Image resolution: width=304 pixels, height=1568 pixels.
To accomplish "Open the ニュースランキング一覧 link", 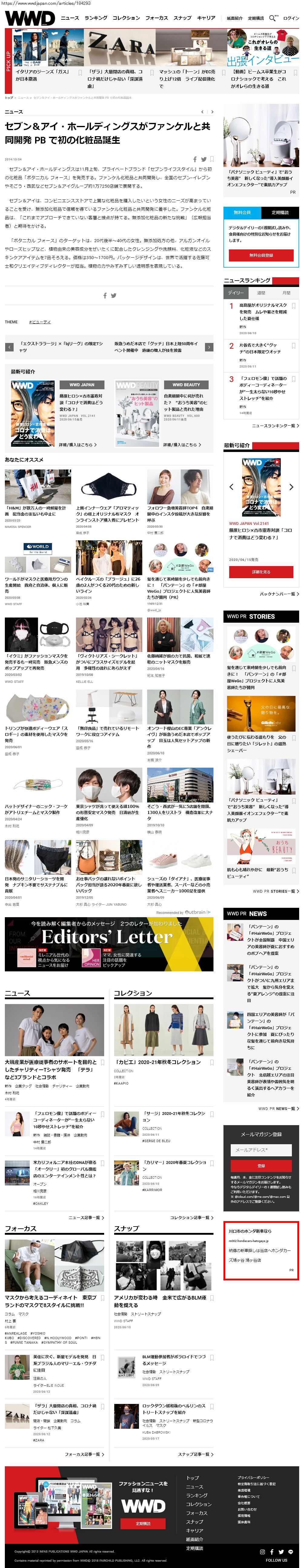I will [x=275, y=426].
